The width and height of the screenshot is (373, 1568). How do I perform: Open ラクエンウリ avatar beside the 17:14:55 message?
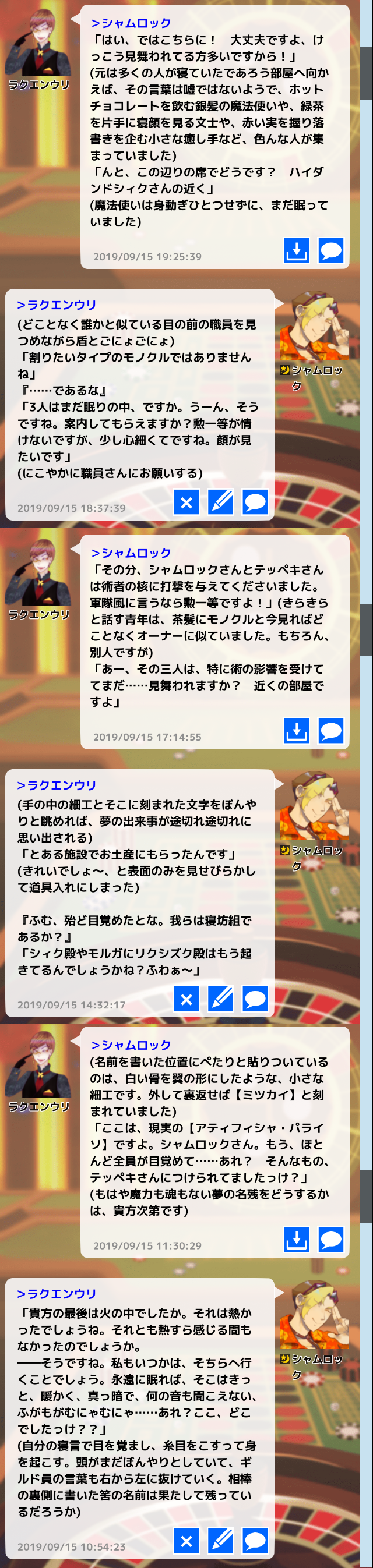pyautogui.click(x=39, y=573)
